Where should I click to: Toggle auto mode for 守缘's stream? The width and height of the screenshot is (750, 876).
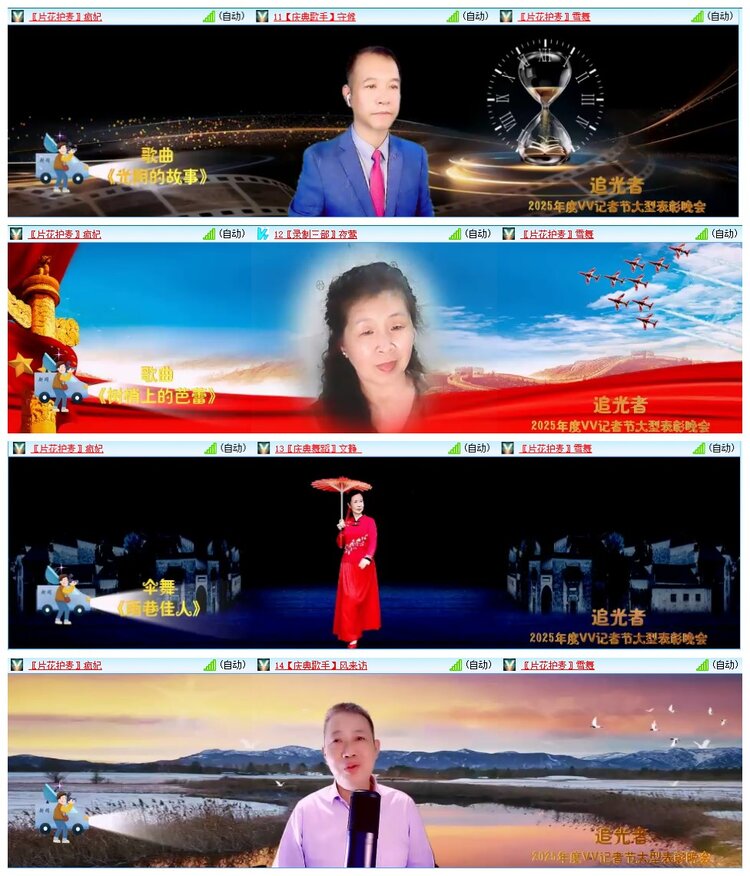coord(475,15)
